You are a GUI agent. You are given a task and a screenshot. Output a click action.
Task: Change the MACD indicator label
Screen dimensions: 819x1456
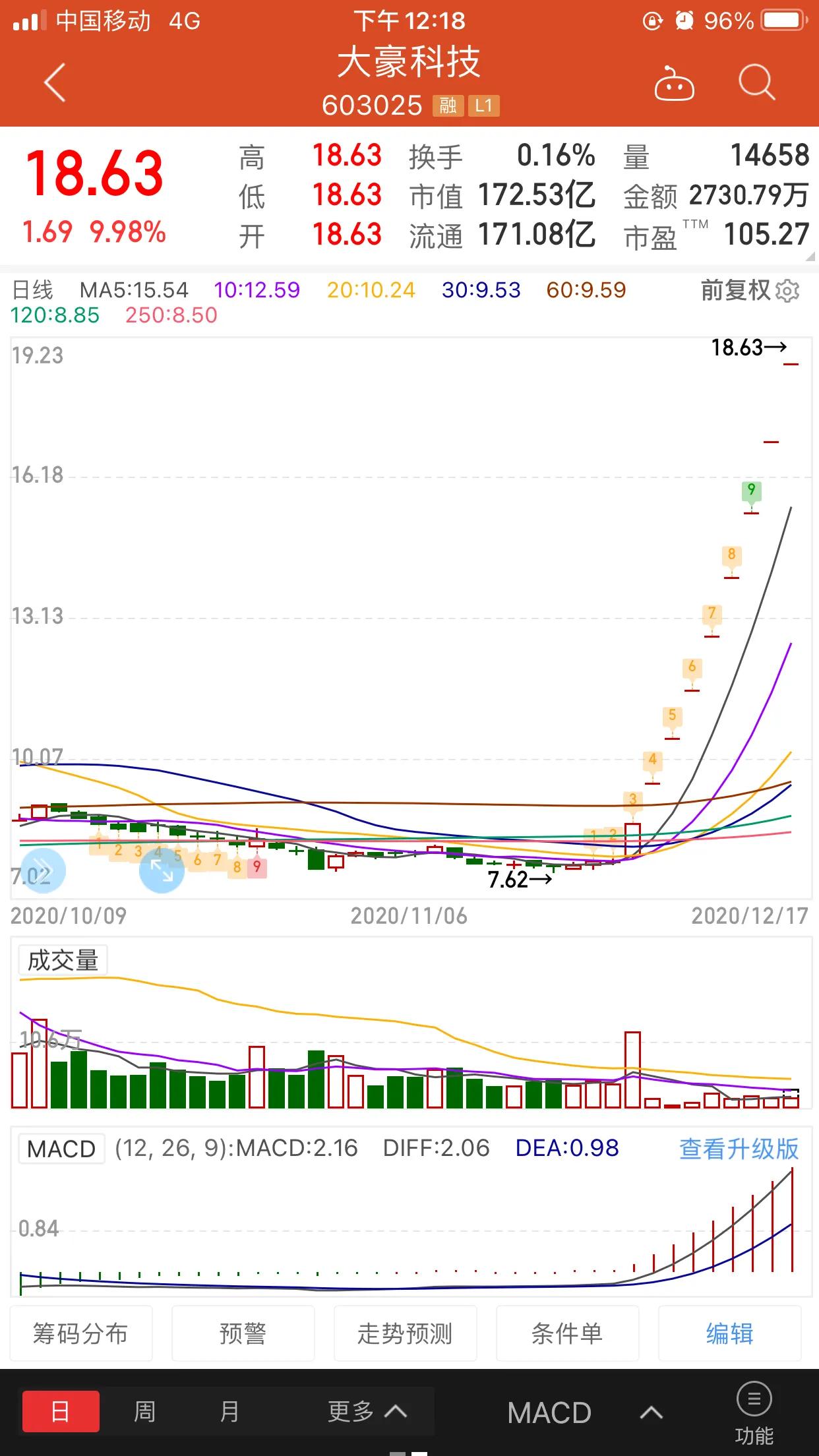coord(61,1149)
